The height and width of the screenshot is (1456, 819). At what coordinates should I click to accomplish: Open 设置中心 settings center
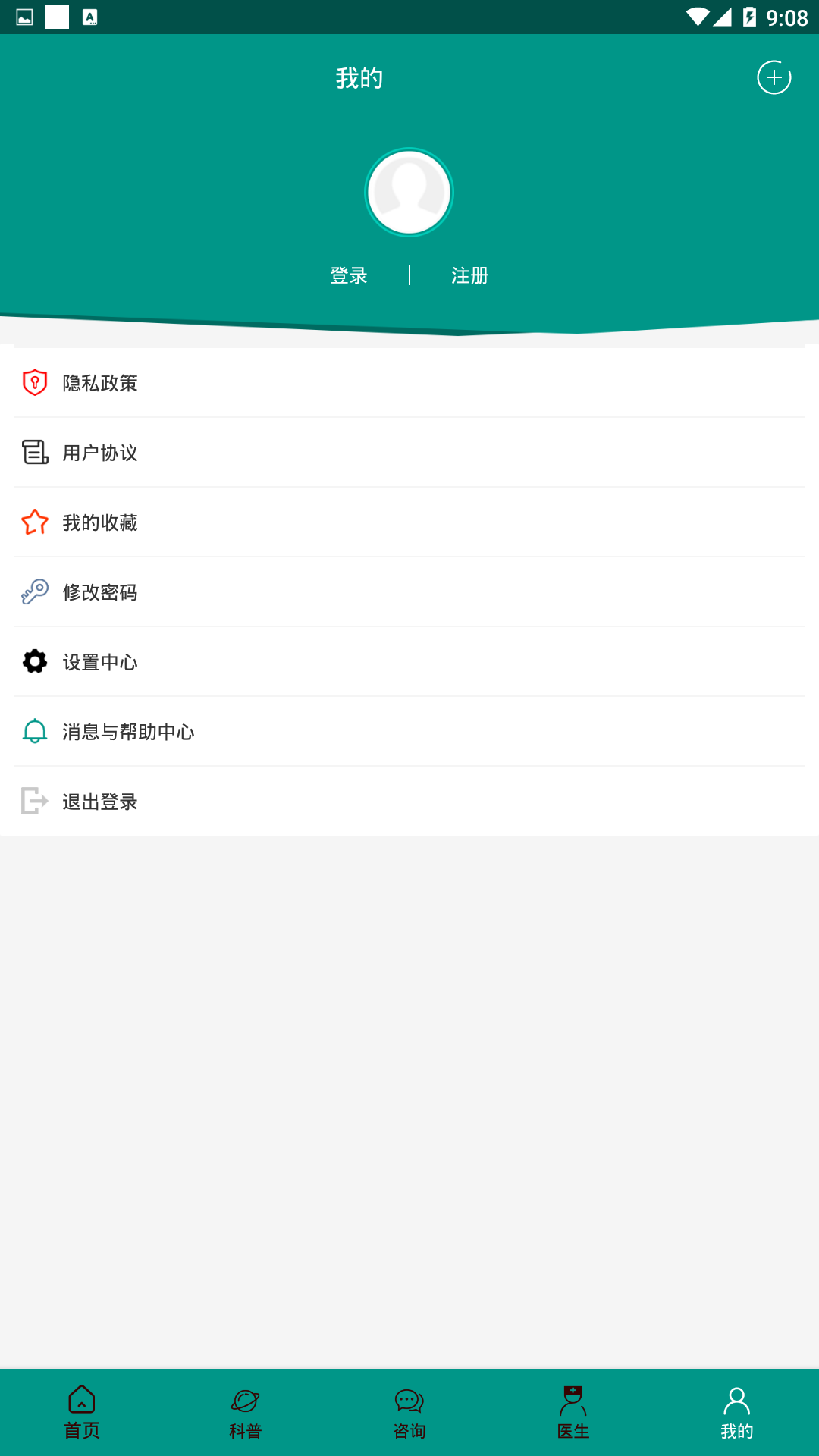click(409, 662)
